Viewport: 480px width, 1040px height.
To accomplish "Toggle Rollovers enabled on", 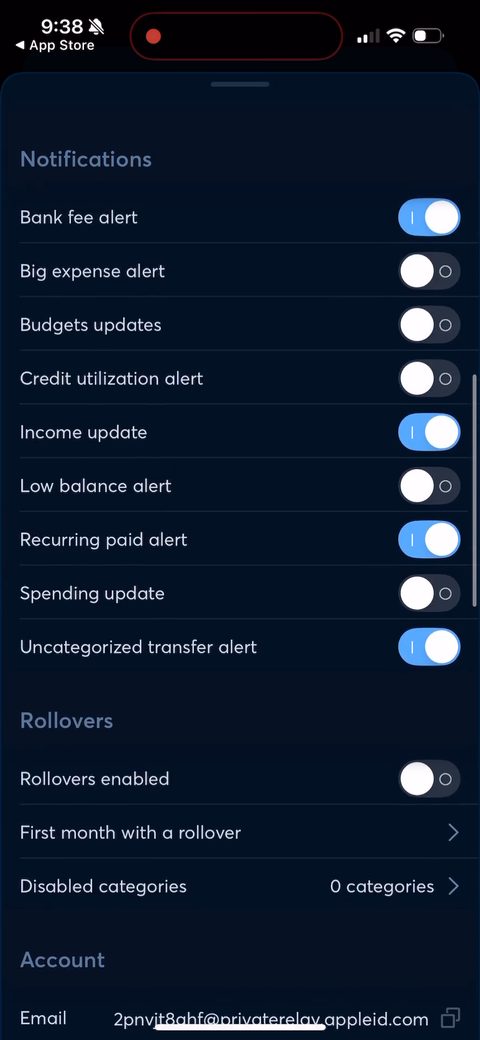I will click(429, 779).
